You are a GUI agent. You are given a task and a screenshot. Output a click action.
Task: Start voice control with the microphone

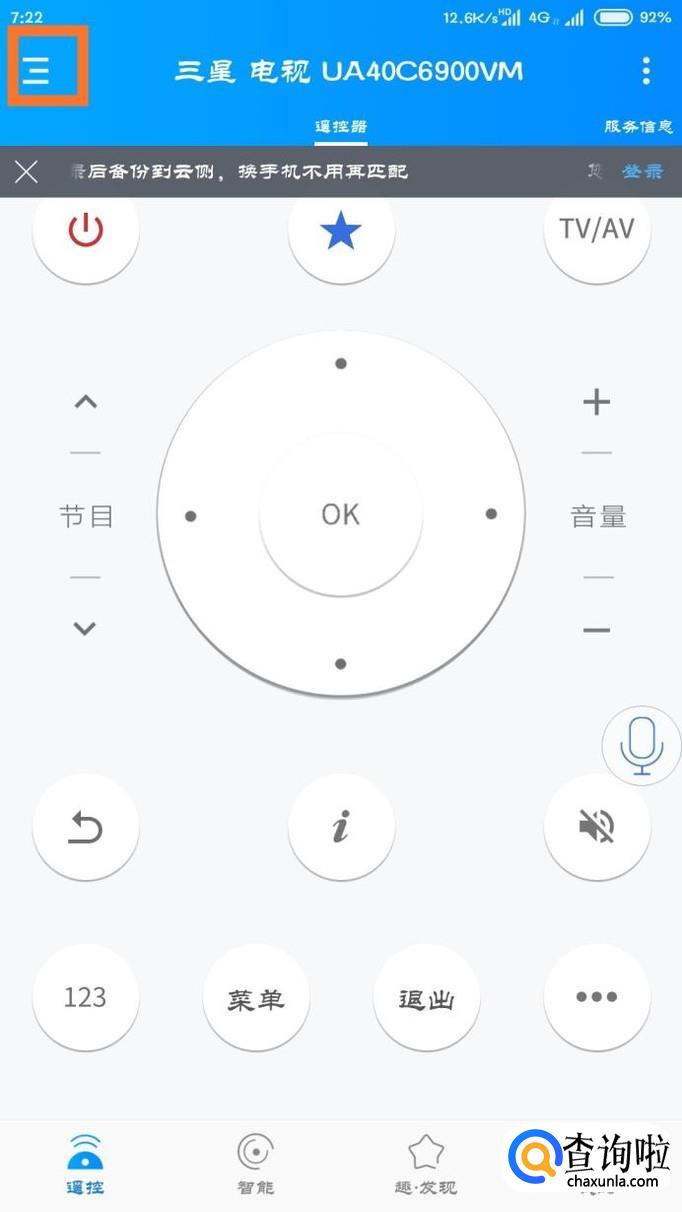[x=641, y=745]
